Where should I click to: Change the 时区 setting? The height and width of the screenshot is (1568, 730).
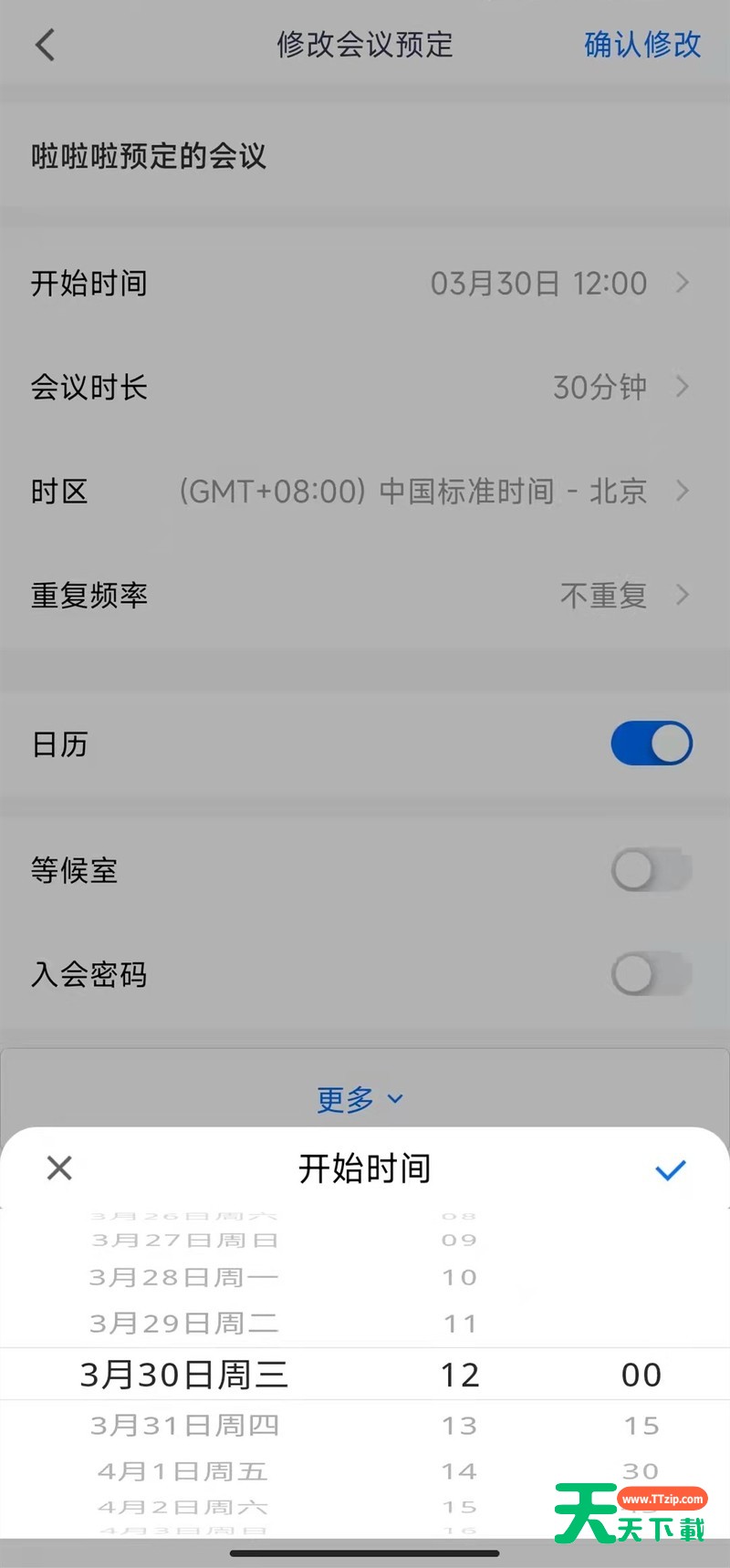[x=365, y=492]
